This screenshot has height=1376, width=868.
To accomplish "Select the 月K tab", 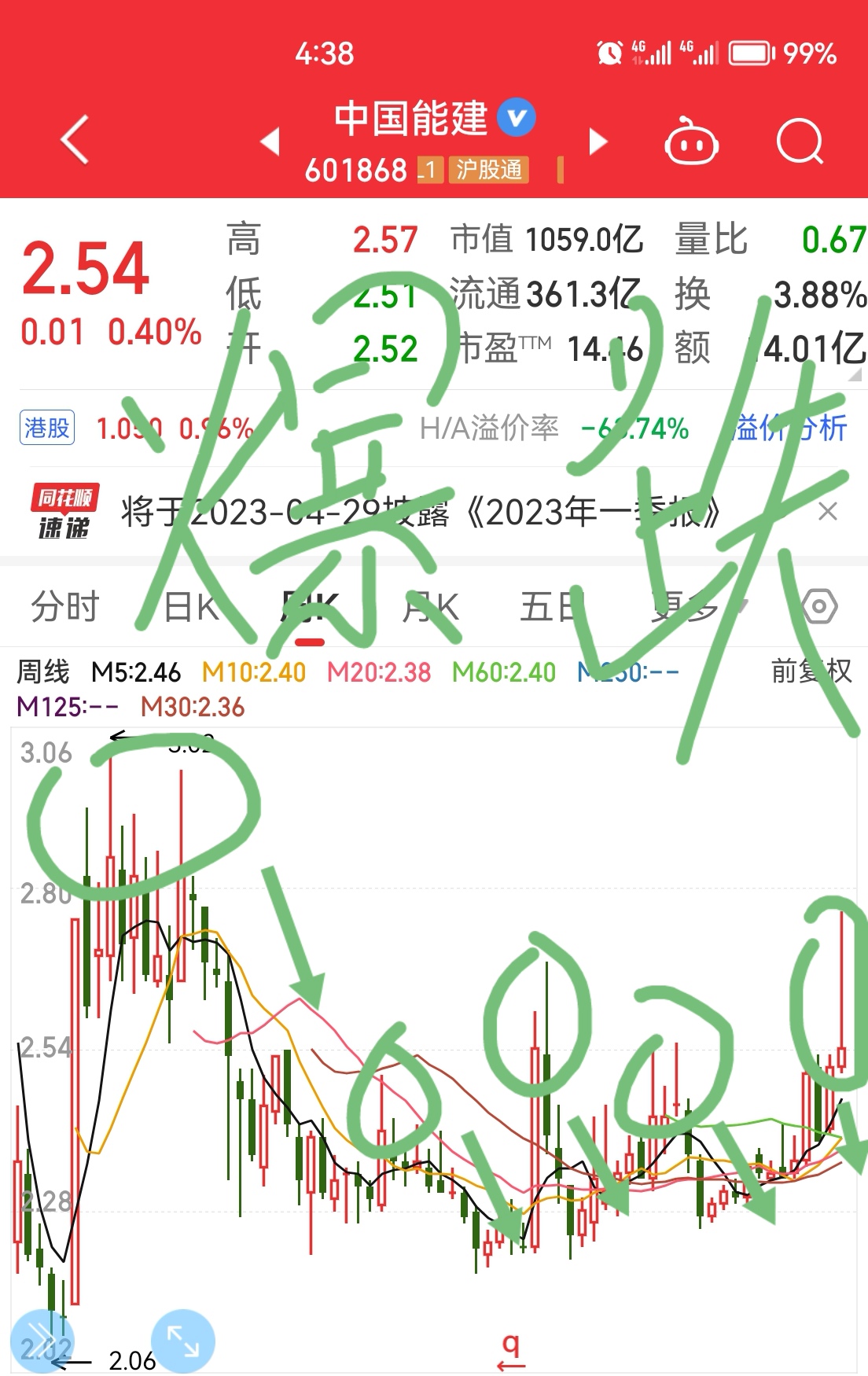I will 429,607.
